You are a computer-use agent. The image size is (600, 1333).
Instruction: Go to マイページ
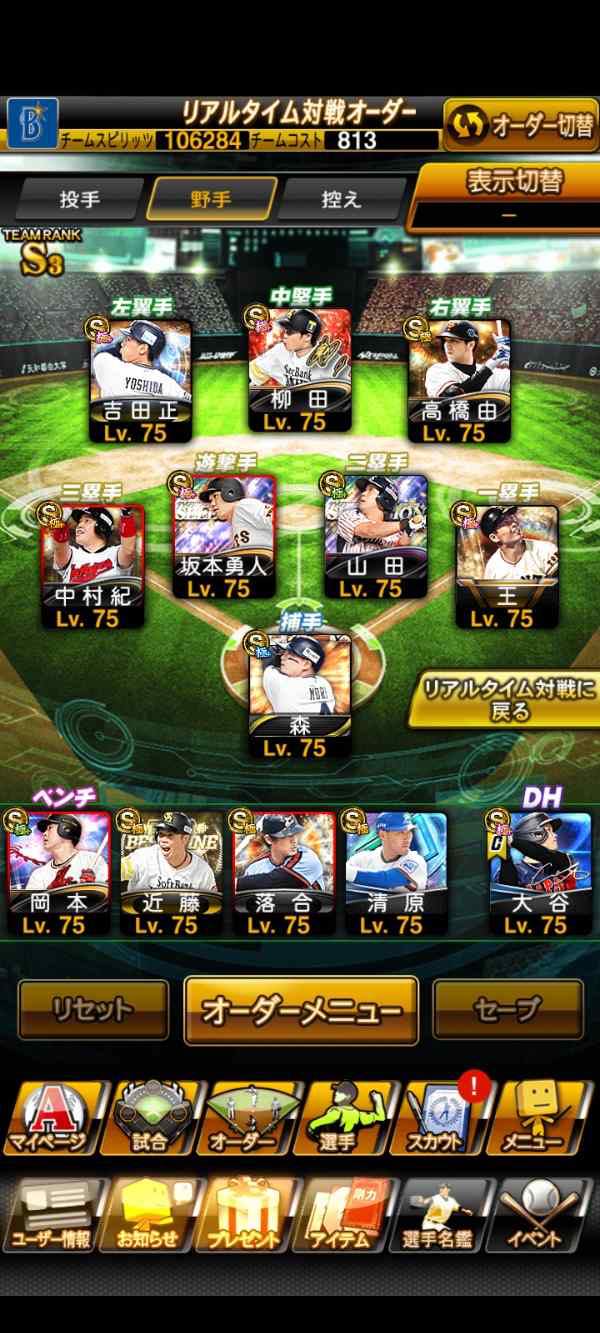click(50, 1117)
